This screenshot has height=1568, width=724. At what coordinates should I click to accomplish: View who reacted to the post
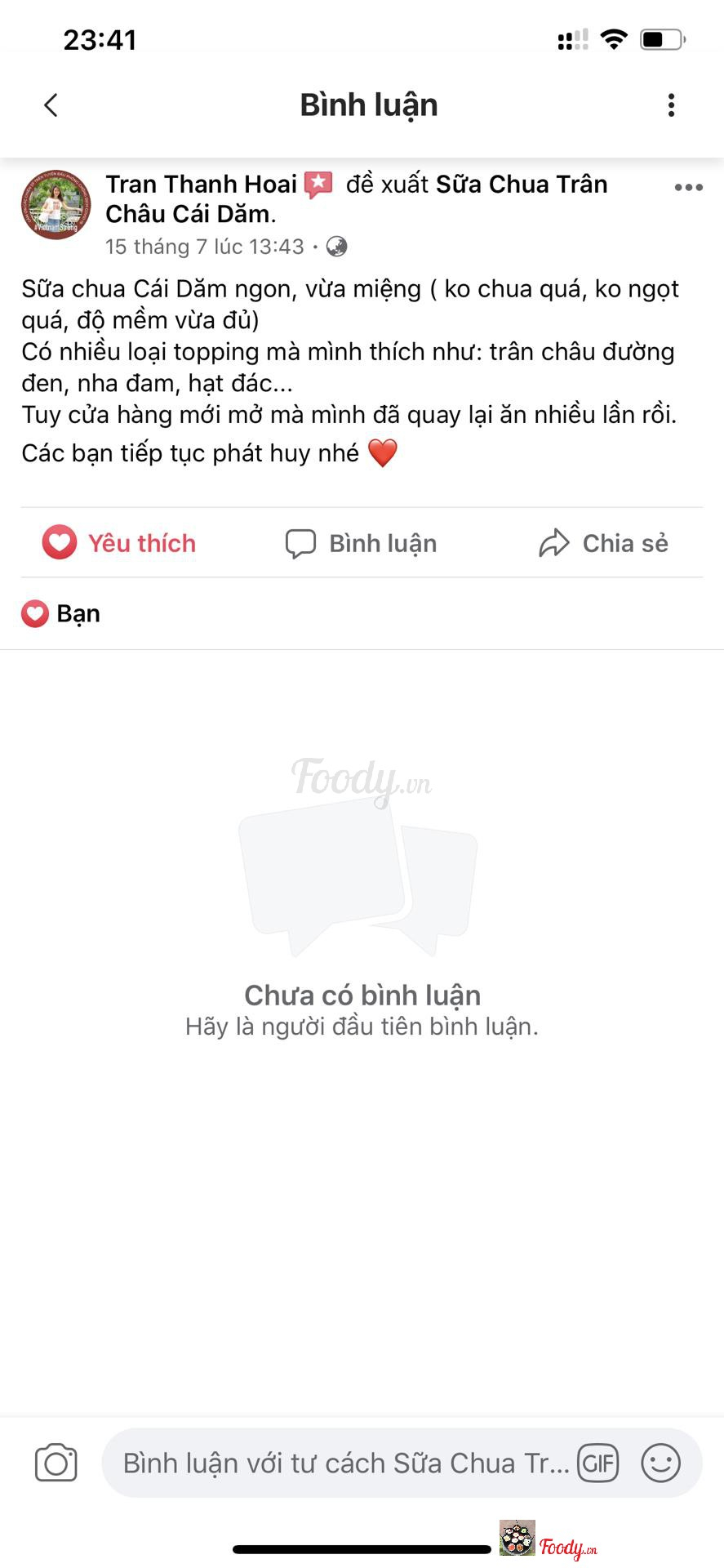pyautogui.click(x=61, y=614)
